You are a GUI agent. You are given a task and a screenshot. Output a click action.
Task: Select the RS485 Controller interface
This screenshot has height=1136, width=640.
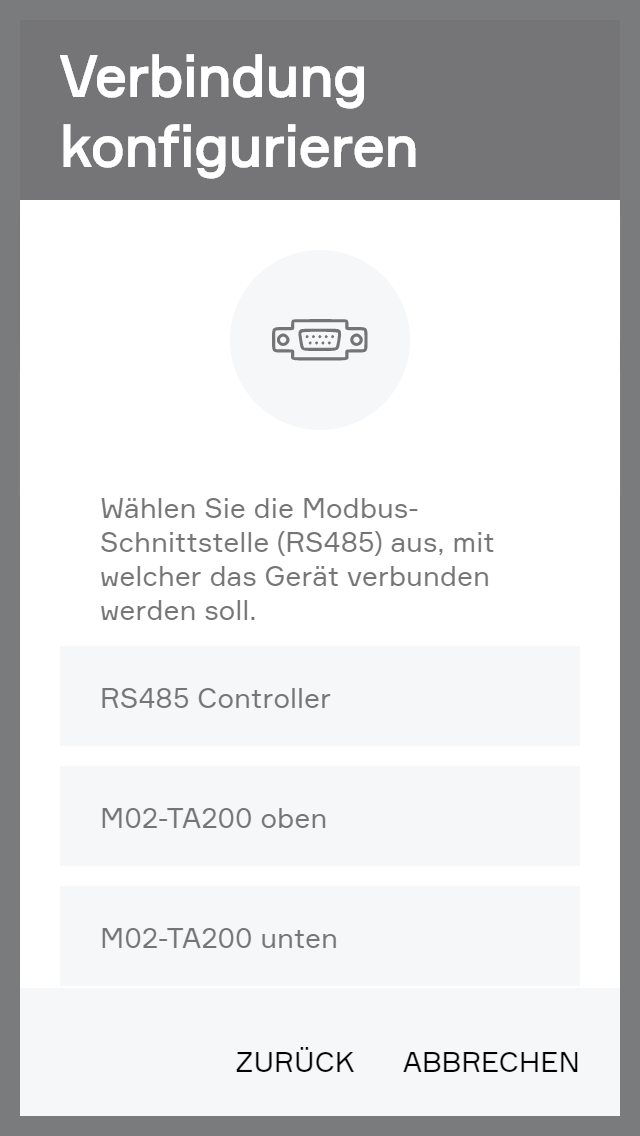click(x=320, y=697)
